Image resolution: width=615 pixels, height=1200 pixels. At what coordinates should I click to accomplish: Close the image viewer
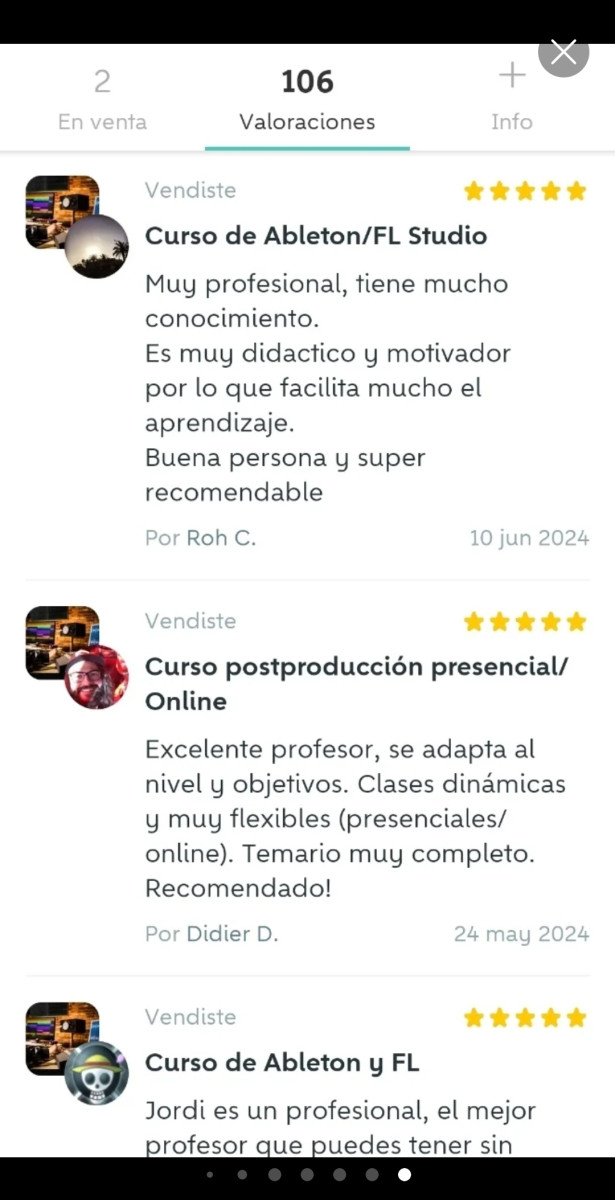(x=563, y=52)
